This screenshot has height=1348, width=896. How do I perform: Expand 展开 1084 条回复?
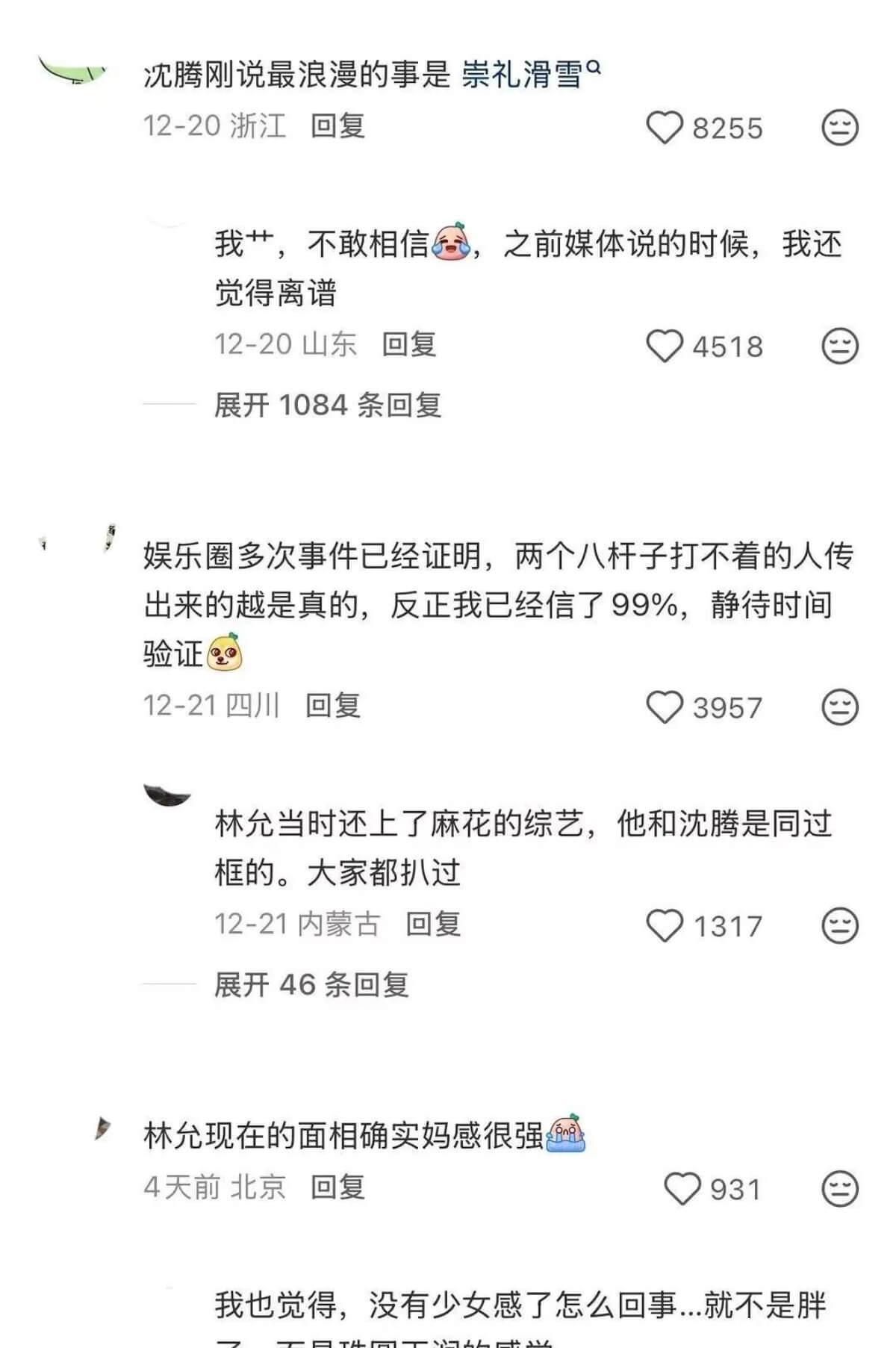tap(328, 405)
